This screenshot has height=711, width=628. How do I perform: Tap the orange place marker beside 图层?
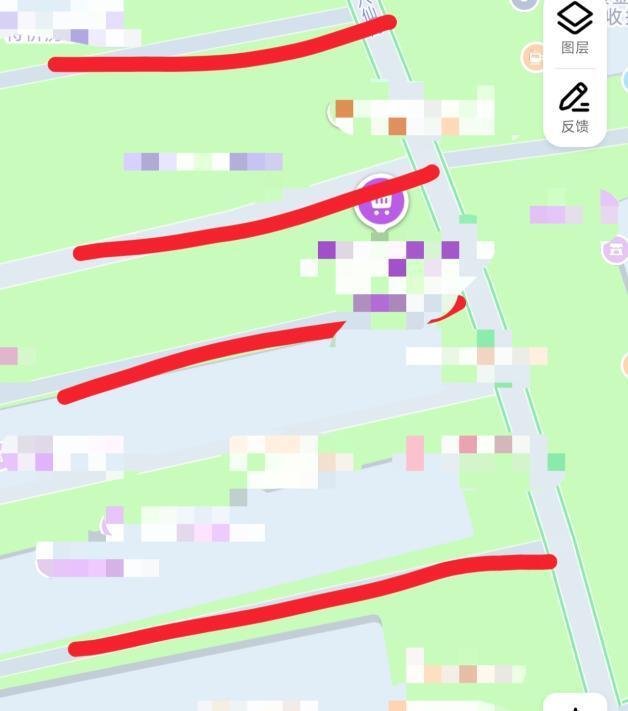[x=534, y=56]
